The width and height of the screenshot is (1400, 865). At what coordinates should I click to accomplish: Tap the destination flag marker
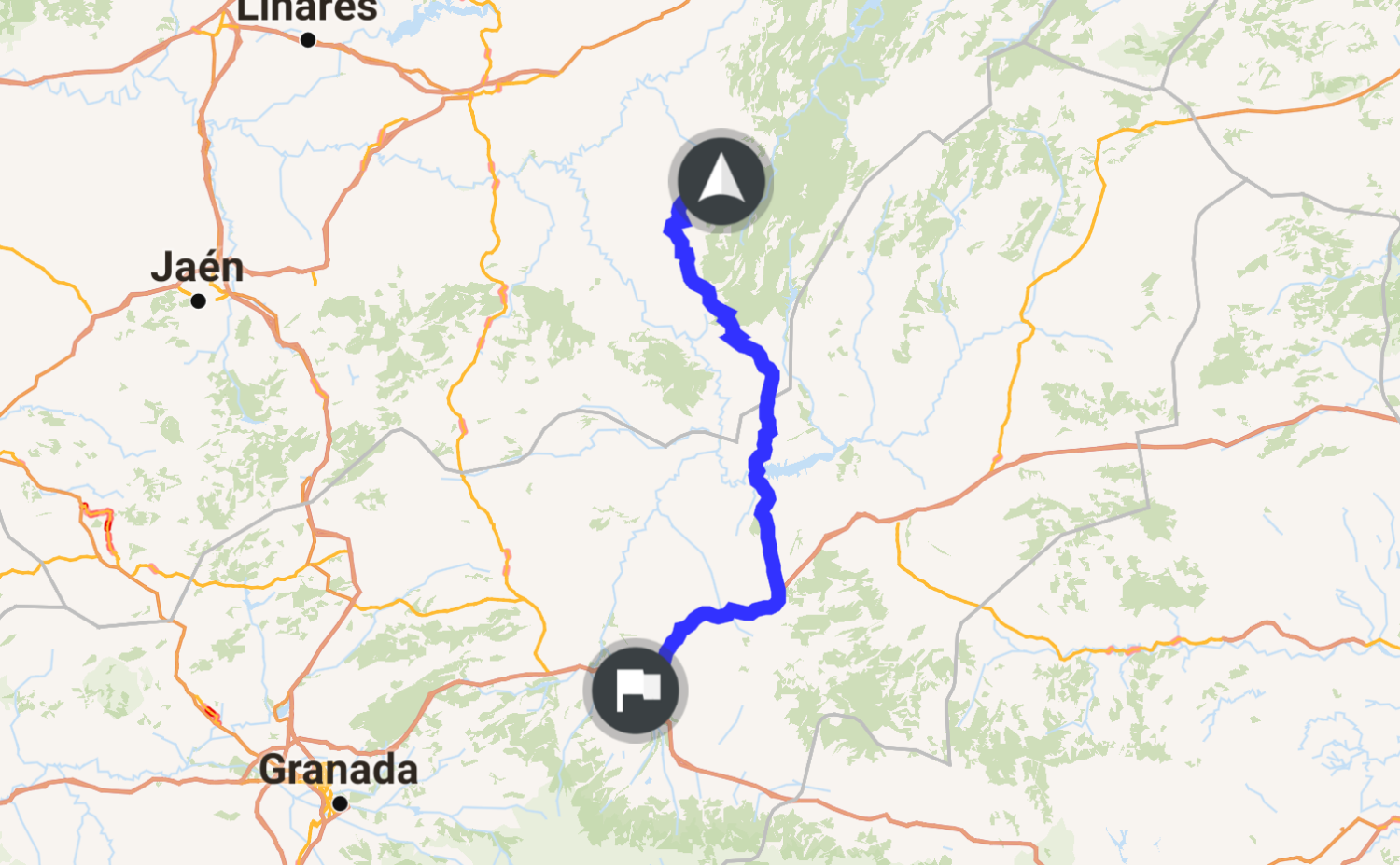tap(636, 691)
